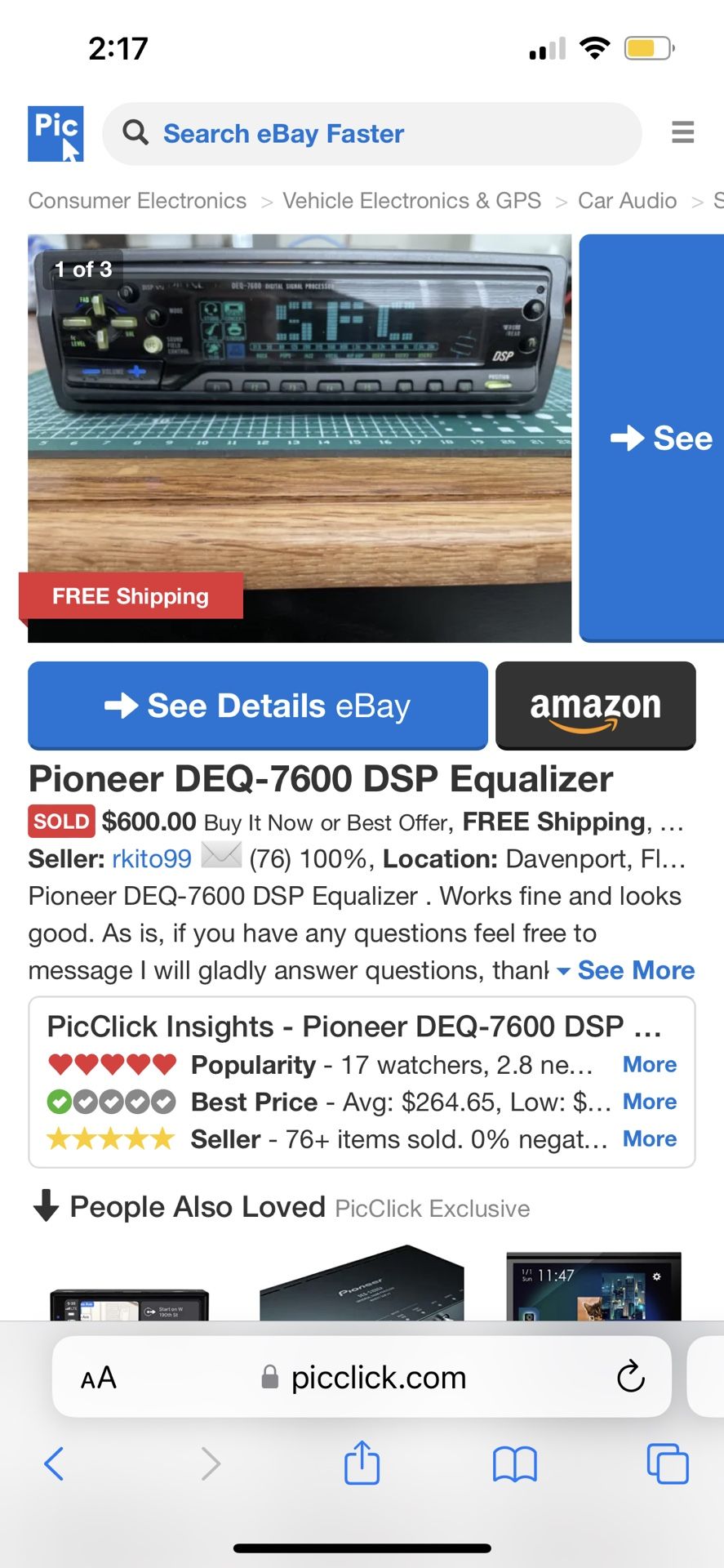Tap the blue See panel beside photo

653,438
